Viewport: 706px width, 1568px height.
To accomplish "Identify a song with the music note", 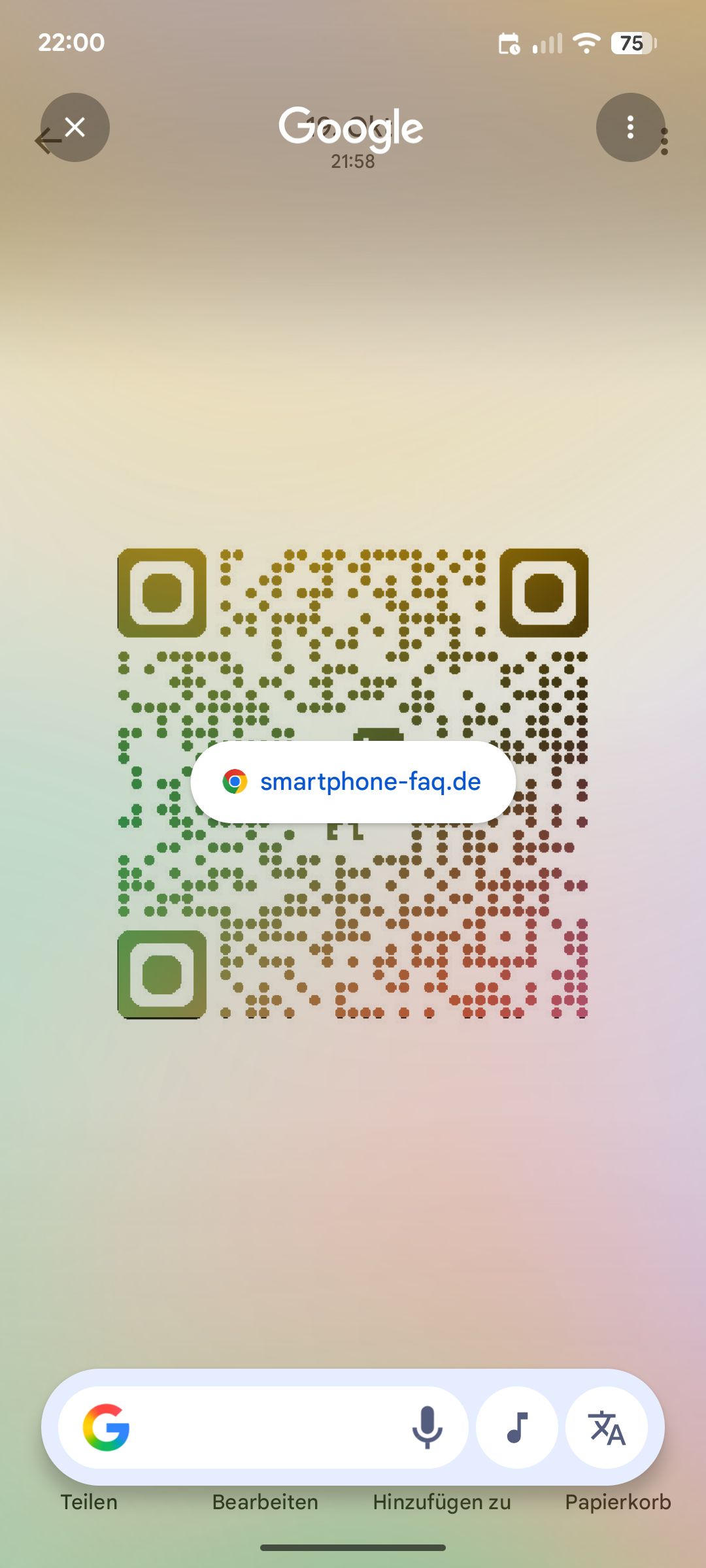I will 517,1428.
